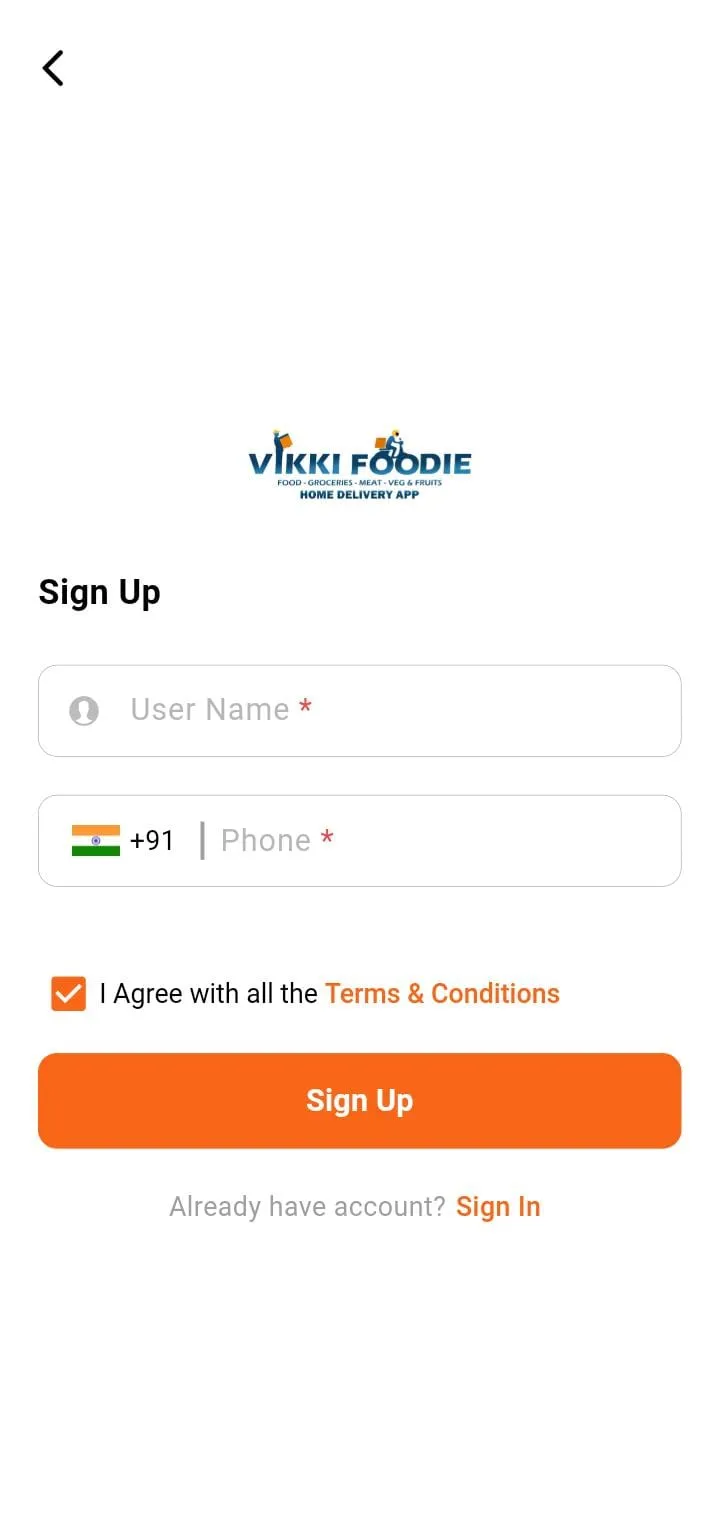
Task: Enable agreement by clicking the orange checkbox
Action: pyautogui.click(x=68, y=993)
